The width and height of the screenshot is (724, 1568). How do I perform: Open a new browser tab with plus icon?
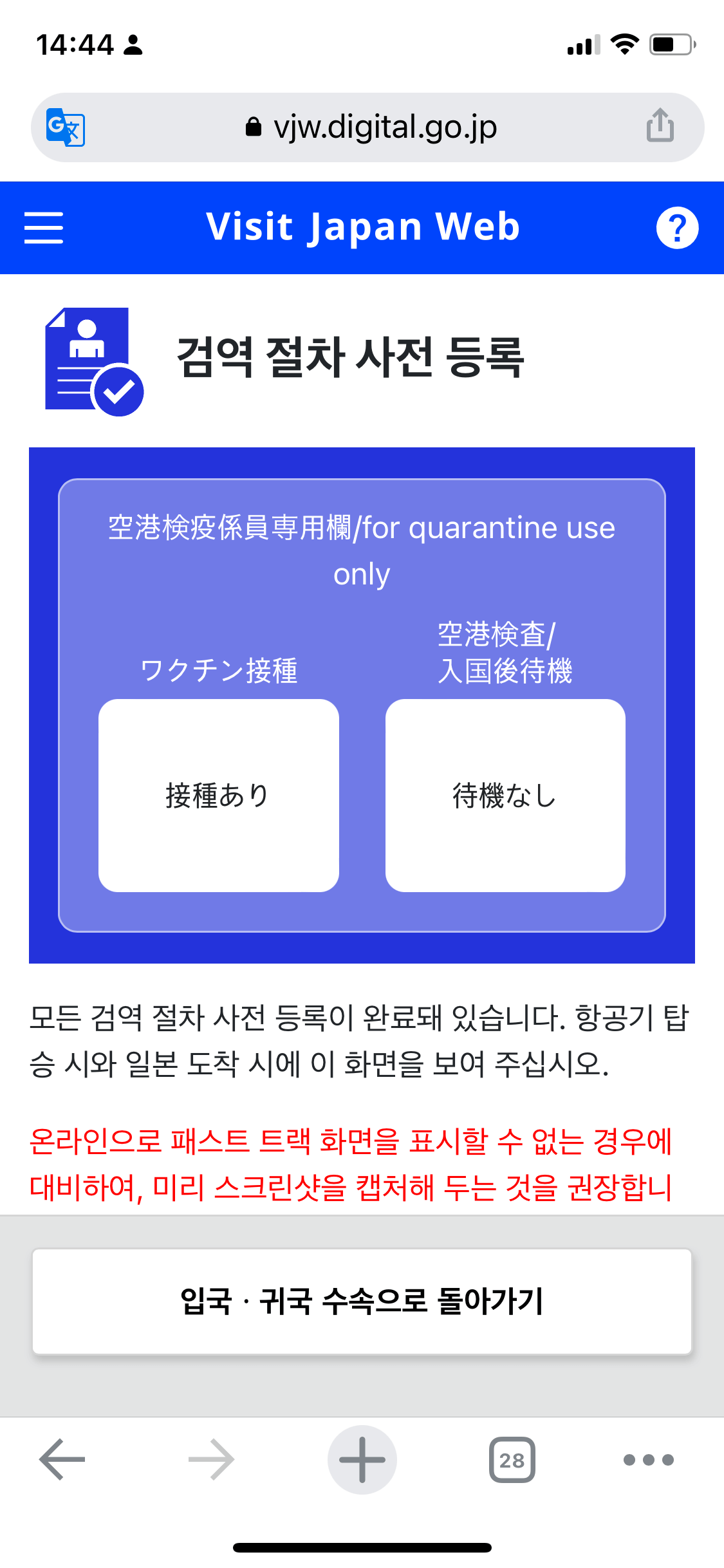pyautogui.click(x=362, y=1459)
